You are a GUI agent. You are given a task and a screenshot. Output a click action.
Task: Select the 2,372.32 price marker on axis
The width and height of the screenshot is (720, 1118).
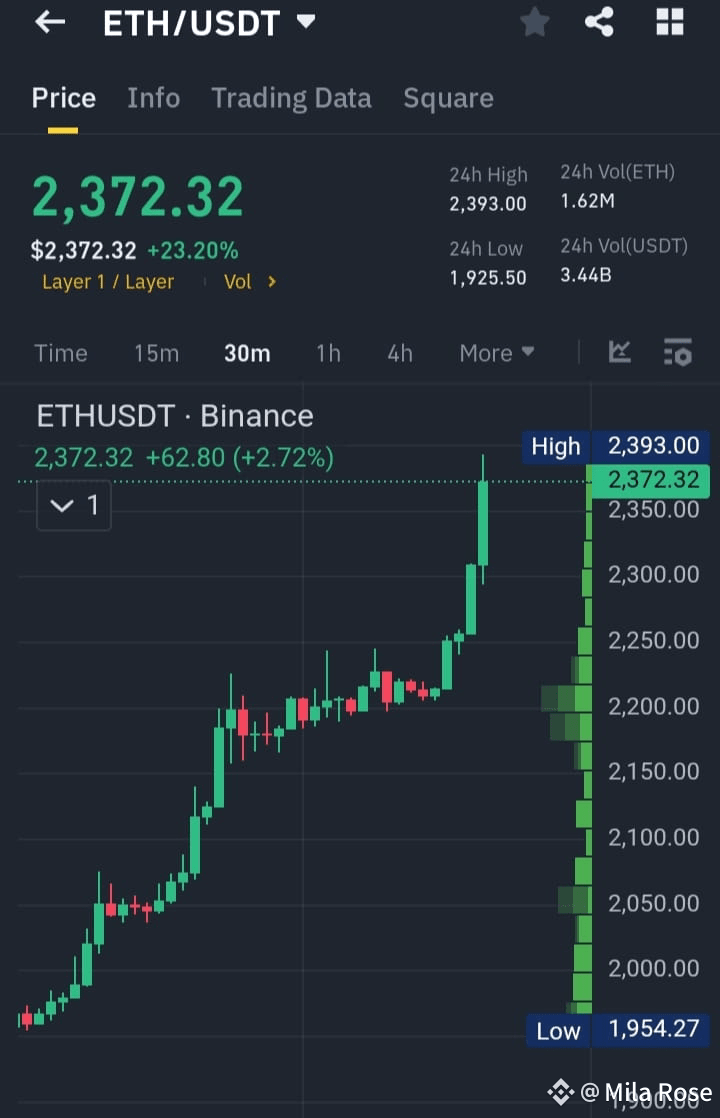tap(652, 480)
